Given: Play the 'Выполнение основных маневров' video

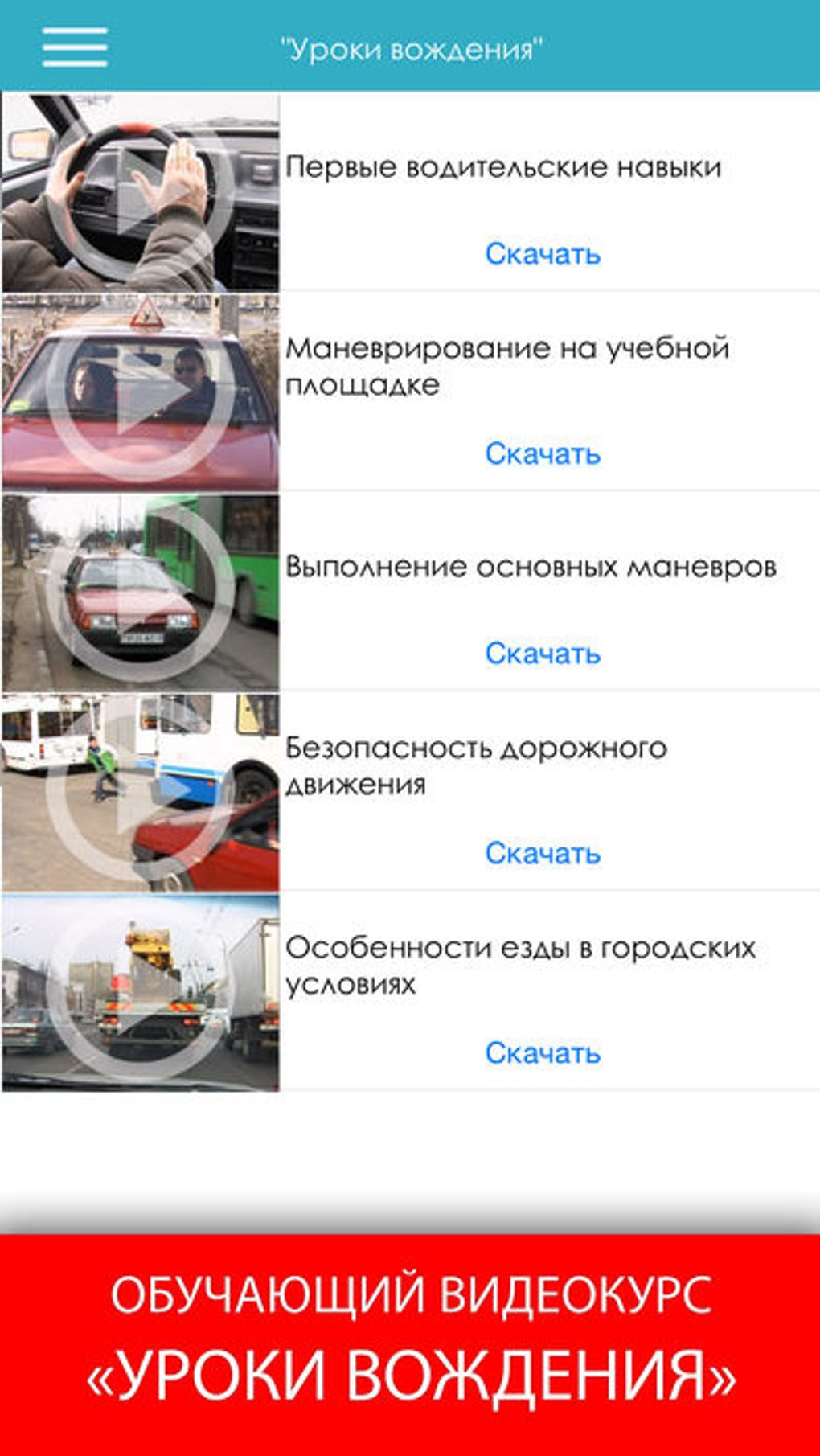Looking at the screenshot, I should coord(141,593).
